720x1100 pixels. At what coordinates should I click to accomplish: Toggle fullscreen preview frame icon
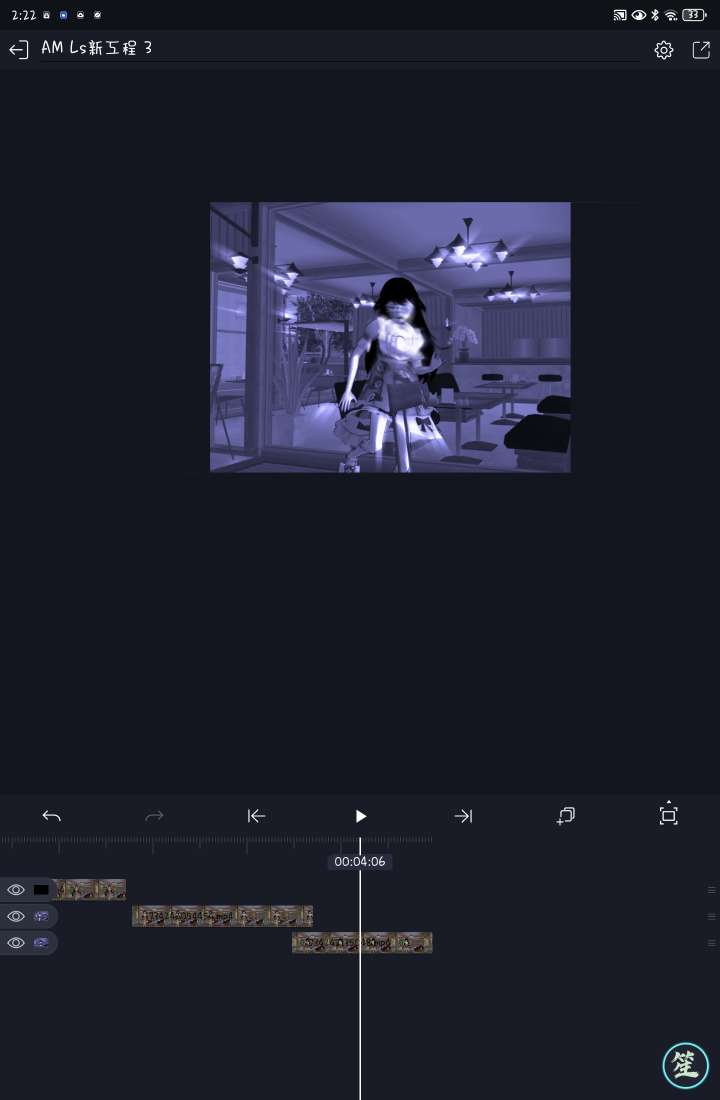[669, 816]
